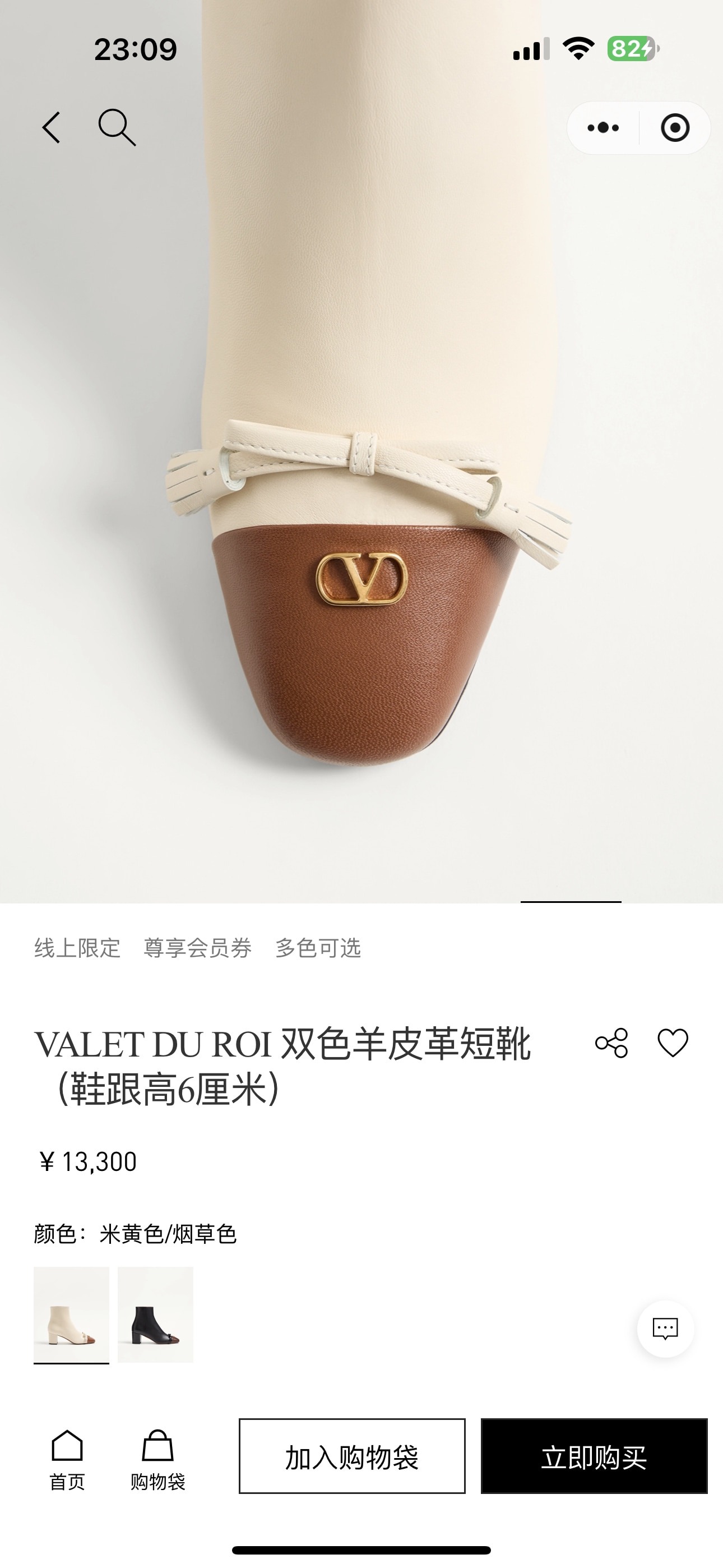Share this Valet du Roi boot

(611, 1043)
